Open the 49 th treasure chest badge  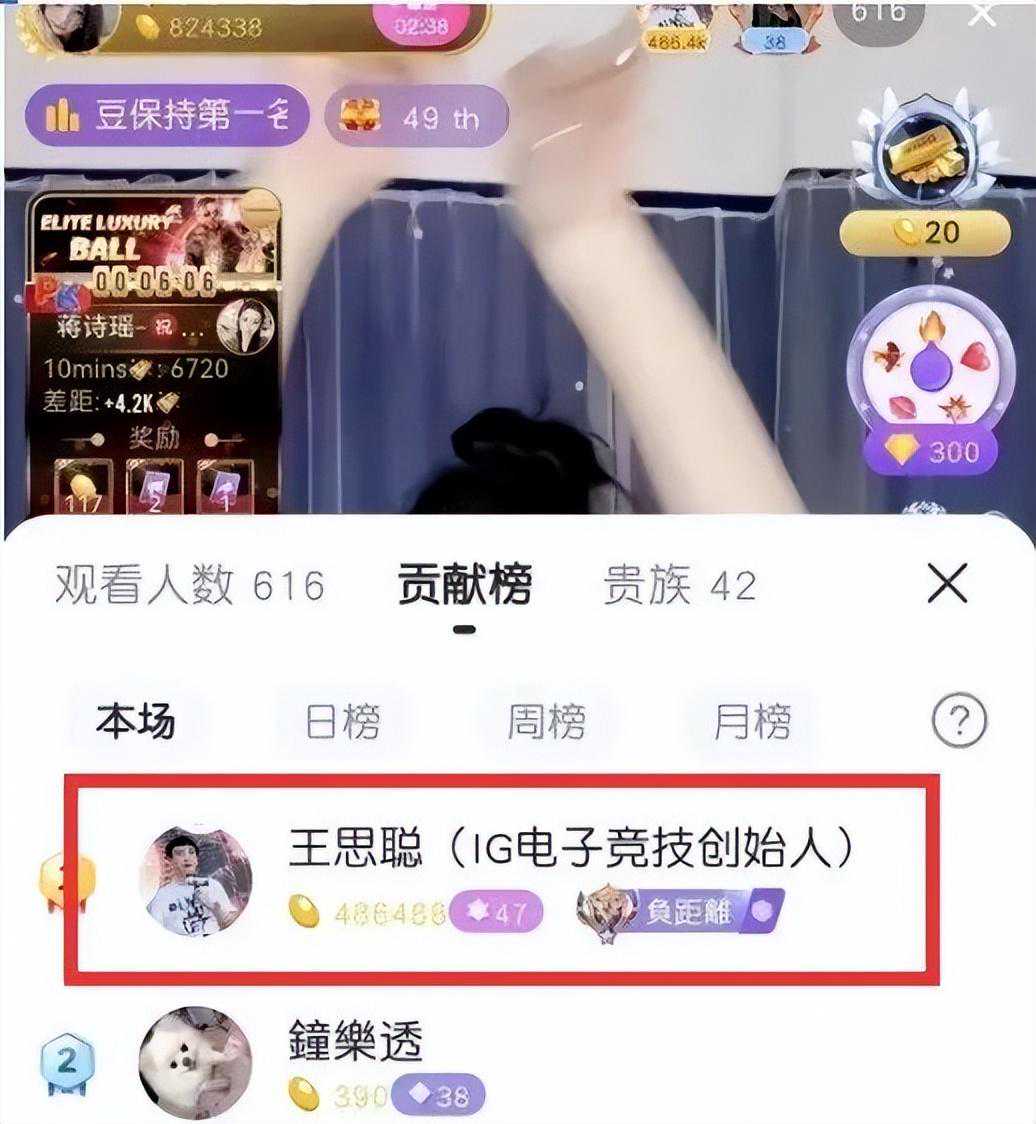click(417, 116)
